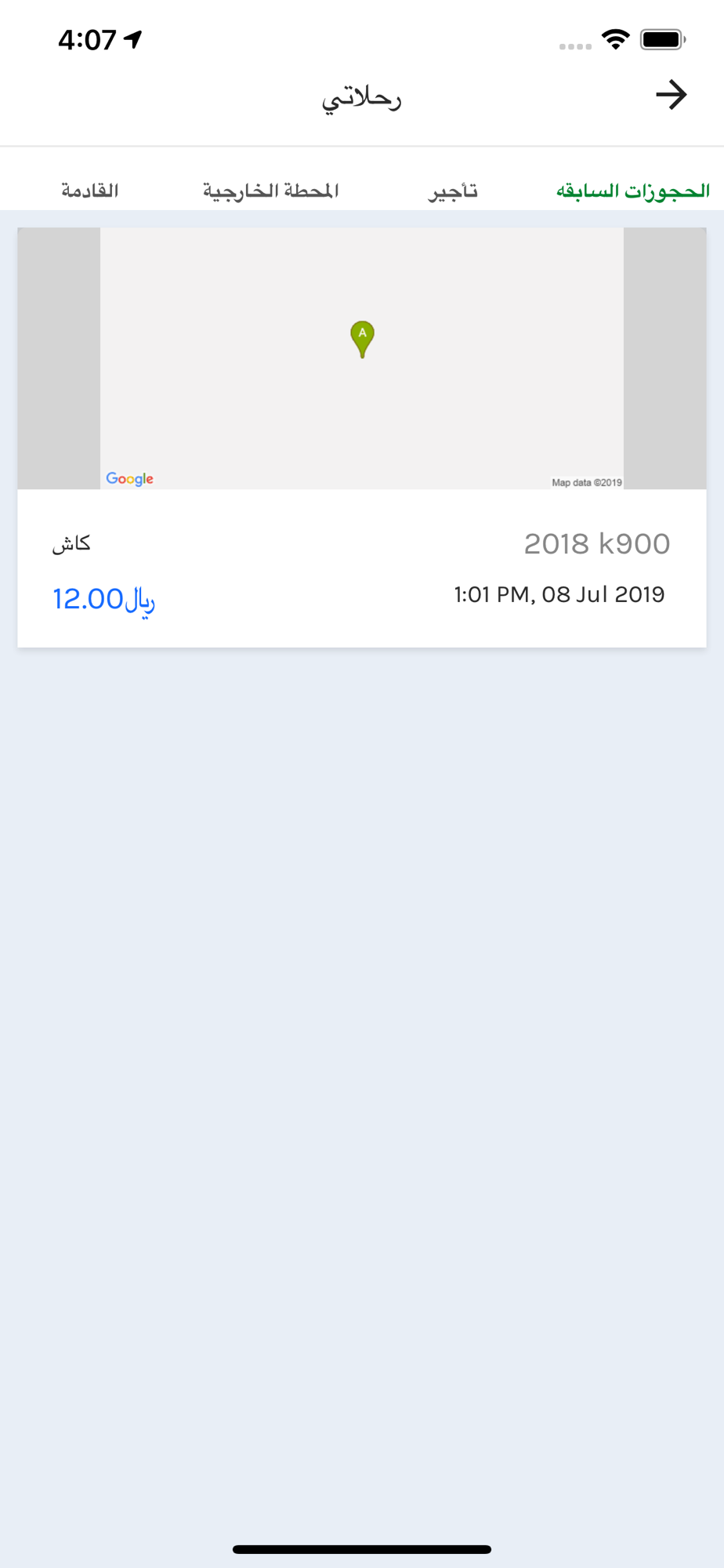This screenshot has width=724, height=1568.
Task: Open the 2018 k900 trip card
Action: [362, 437]
